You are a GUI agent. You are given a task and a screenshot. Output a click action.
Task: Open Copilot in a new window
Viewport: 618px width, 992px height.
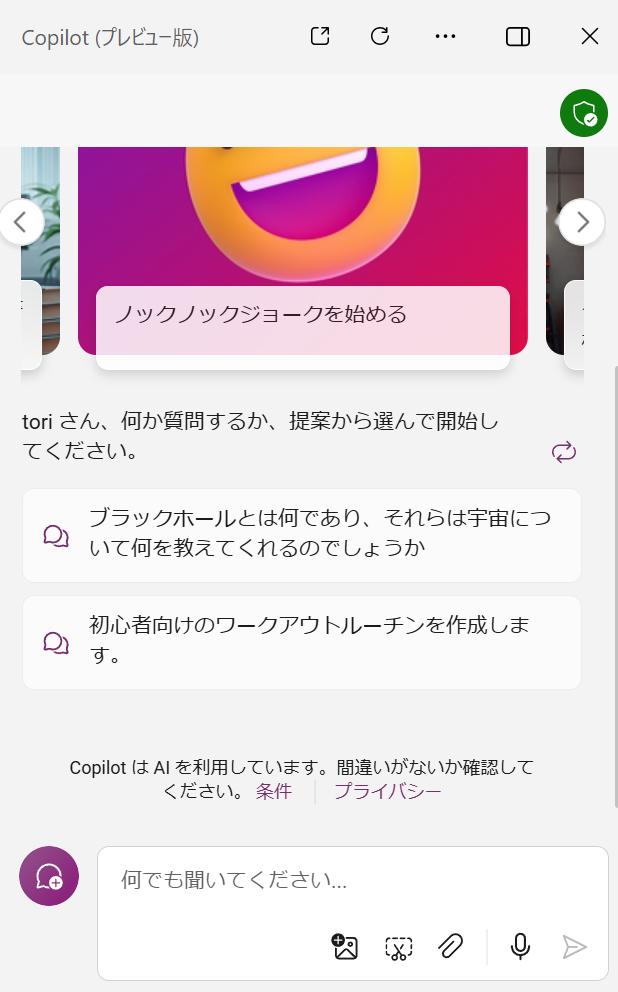[x=320, y=37]
